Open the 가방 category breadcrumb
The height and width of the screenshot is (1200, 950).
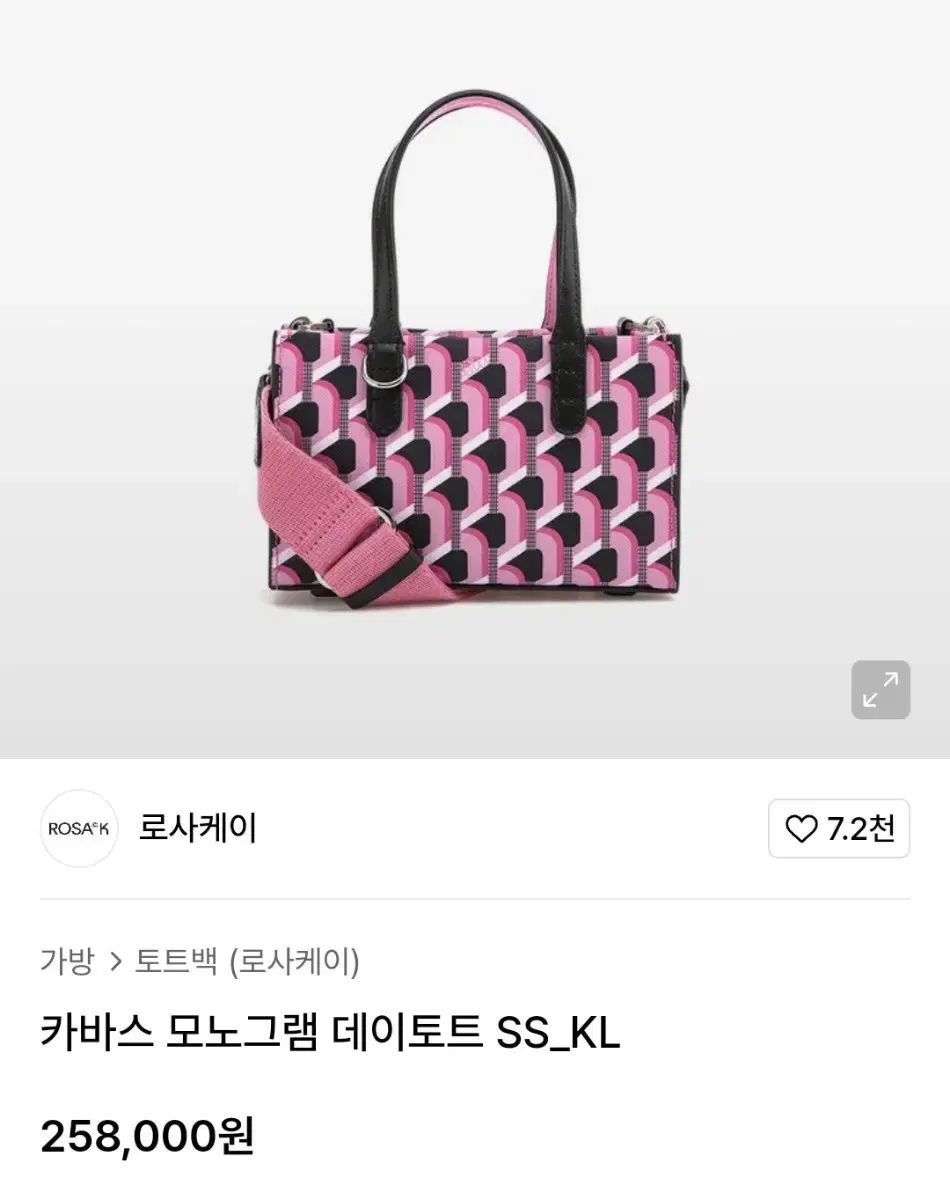point(67,962)
